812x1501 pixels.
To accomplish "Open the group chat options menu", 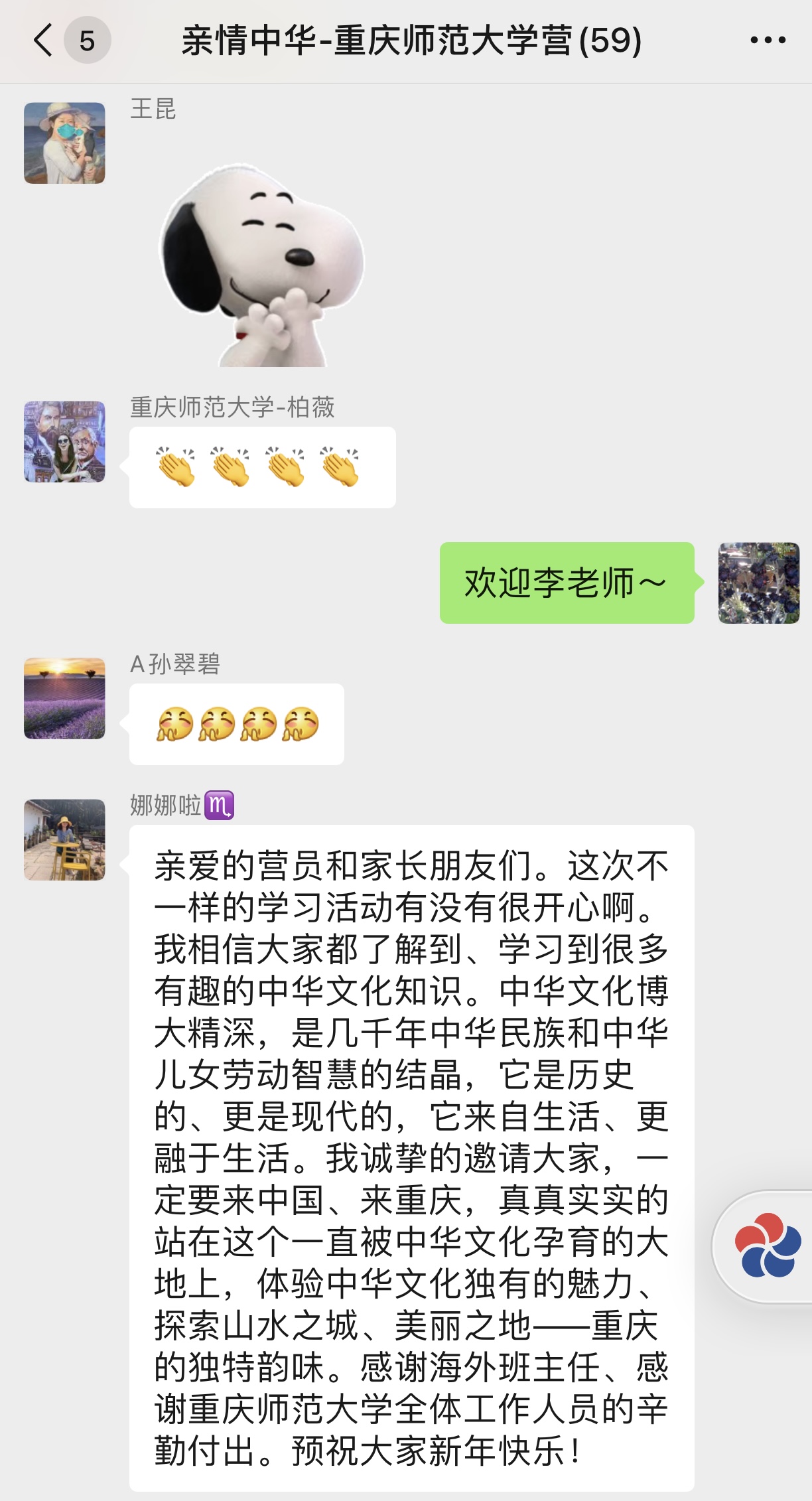I will 768,40.
